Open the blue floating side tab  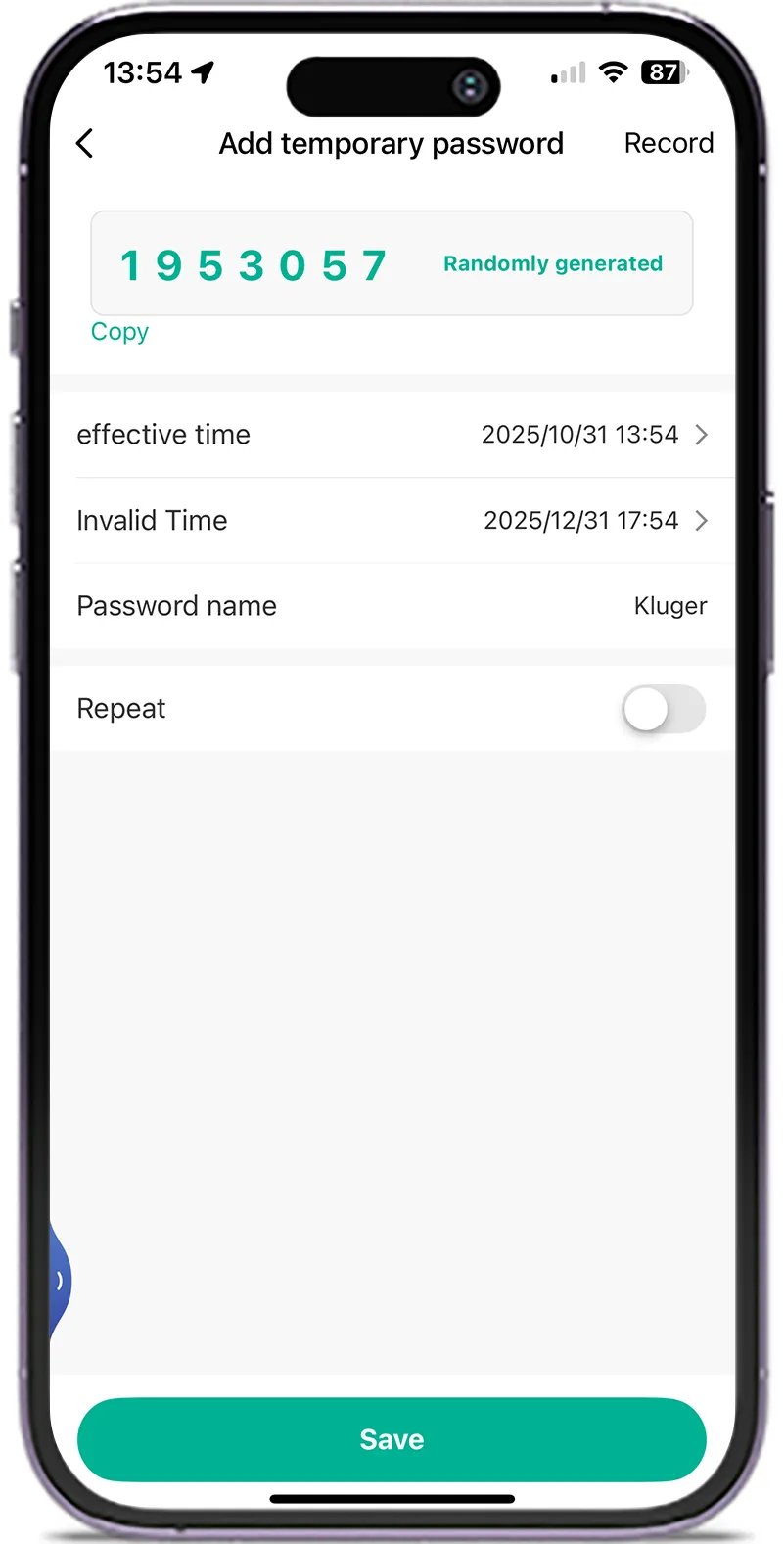(60, 1280)
